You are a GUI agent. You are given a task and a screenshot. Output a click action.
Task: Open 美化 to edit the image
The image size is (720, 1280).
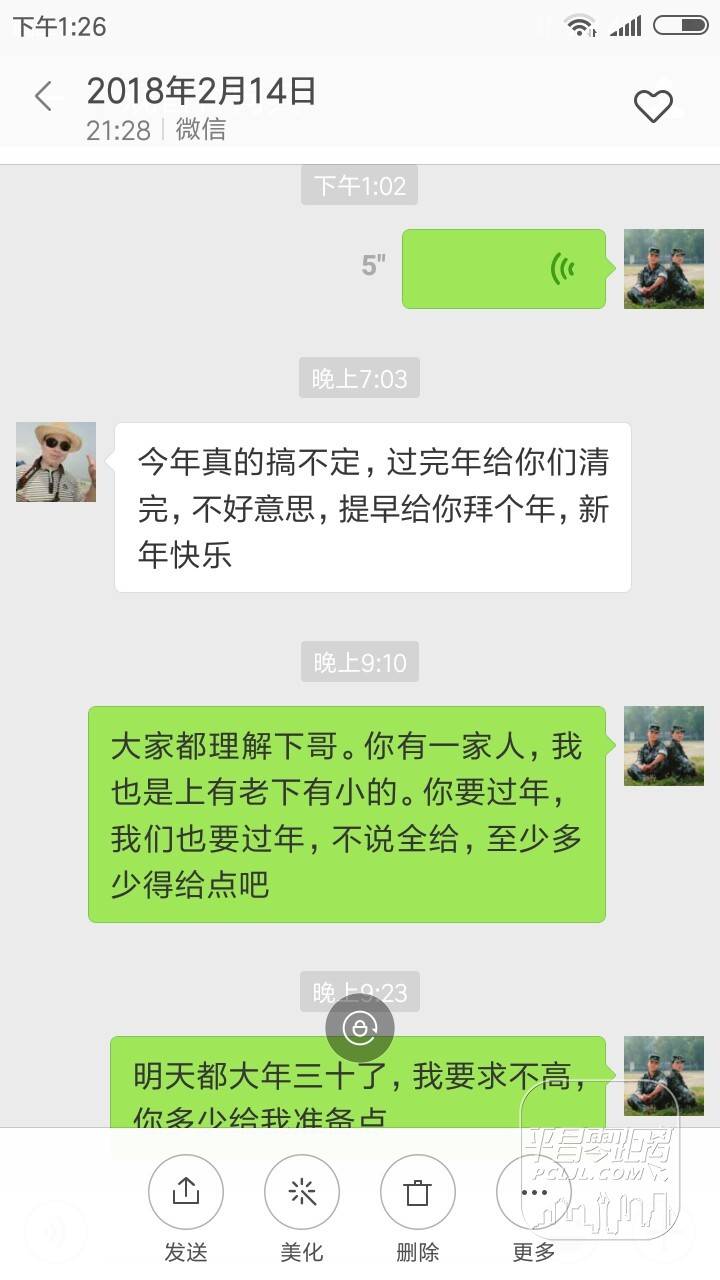pyautogui.click(x=301, y=1192)
